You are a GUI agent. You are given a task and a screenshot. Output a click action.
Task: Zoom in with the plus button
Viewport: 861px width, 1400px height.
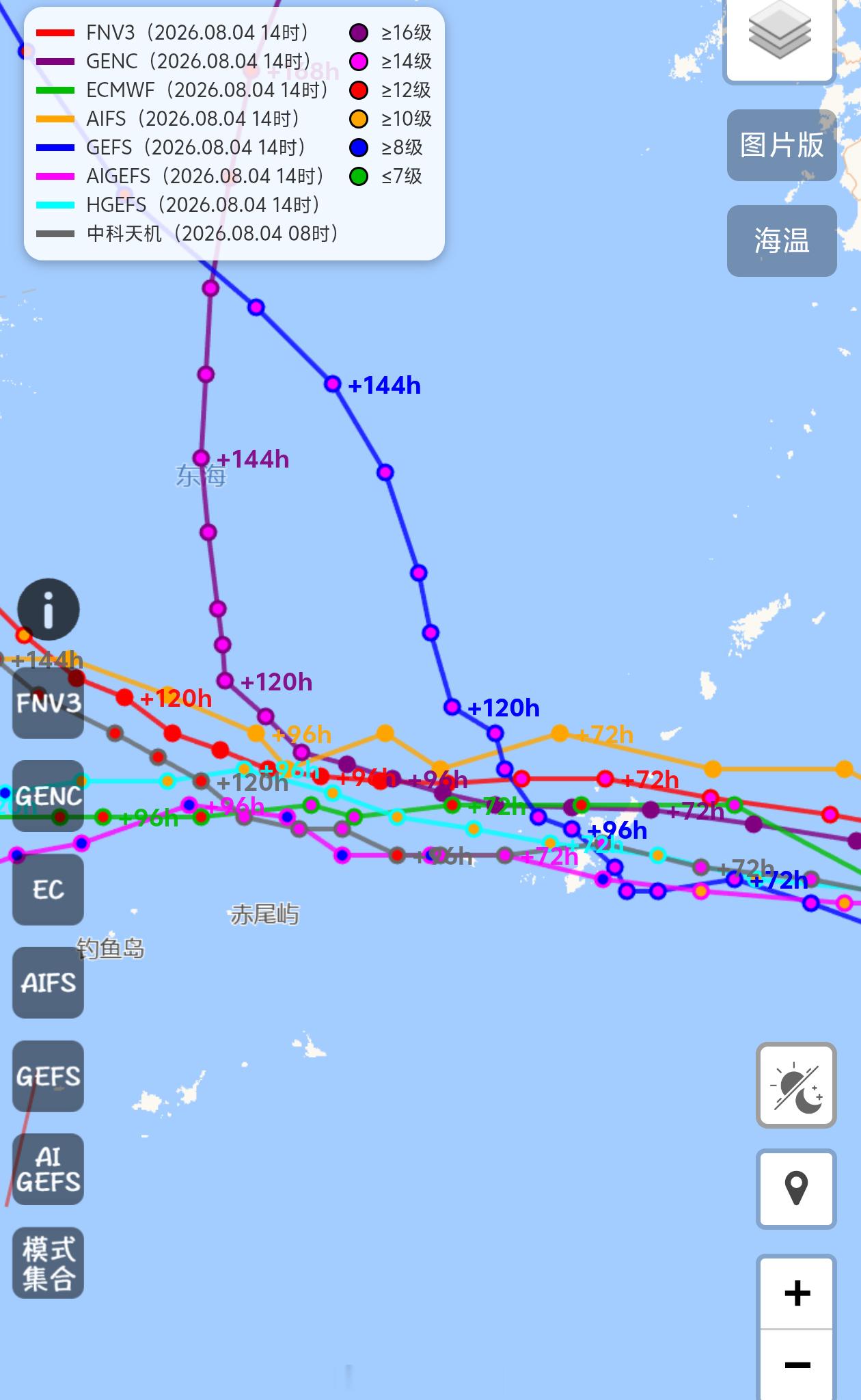[x=797, y=1293]
